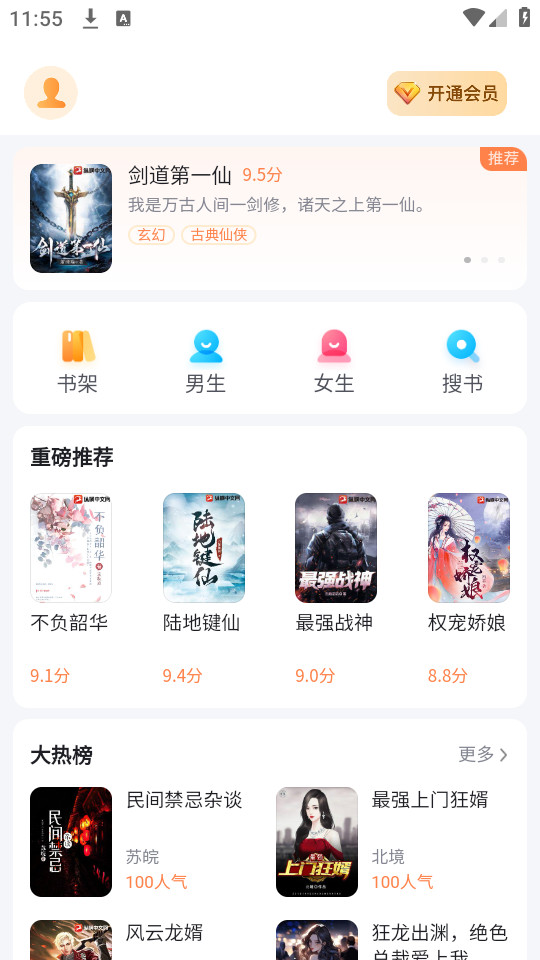Select the 古典仙侠 genre tag
The width and height of the screenshot is (540, 960).
(x=219, y=235)
